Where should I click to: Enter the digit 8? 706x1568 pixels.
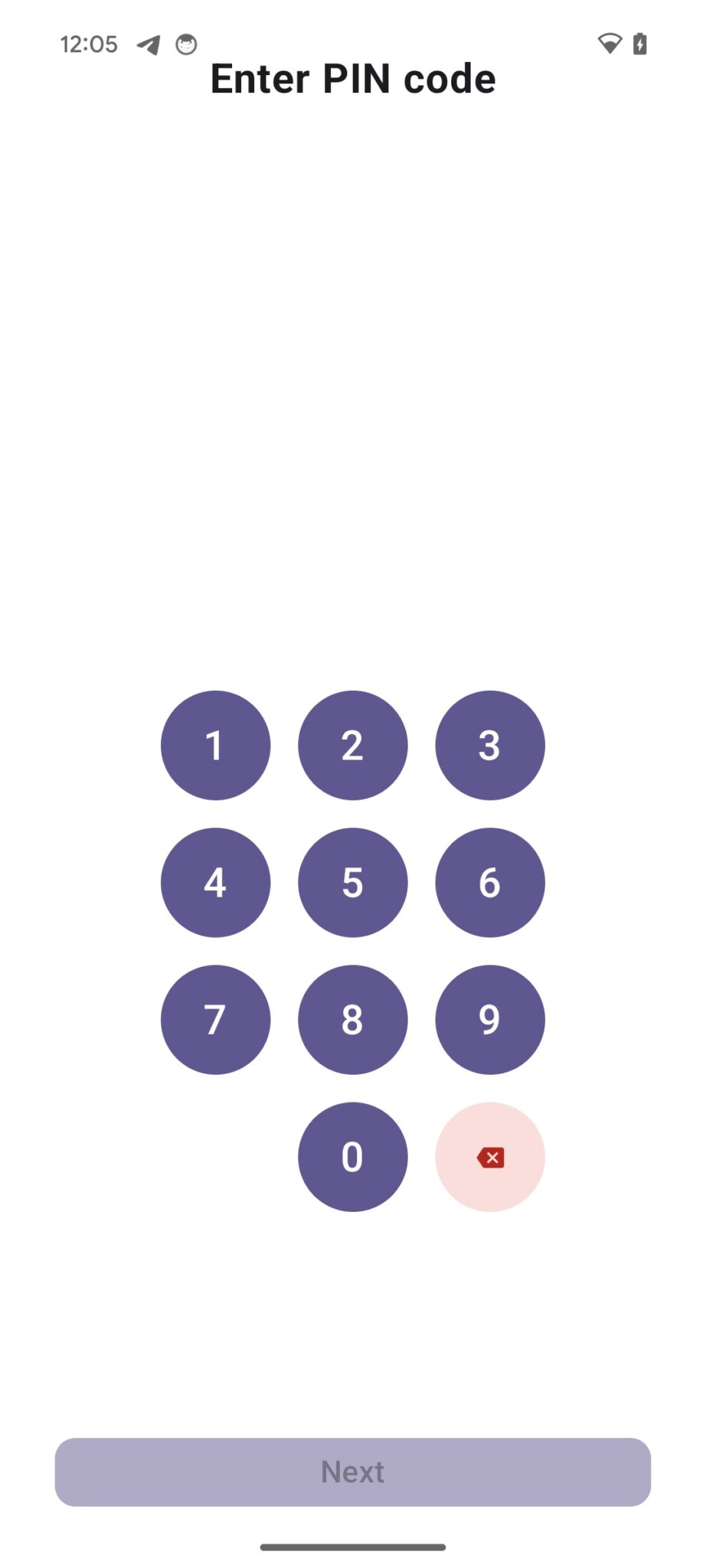point(352,1019)
